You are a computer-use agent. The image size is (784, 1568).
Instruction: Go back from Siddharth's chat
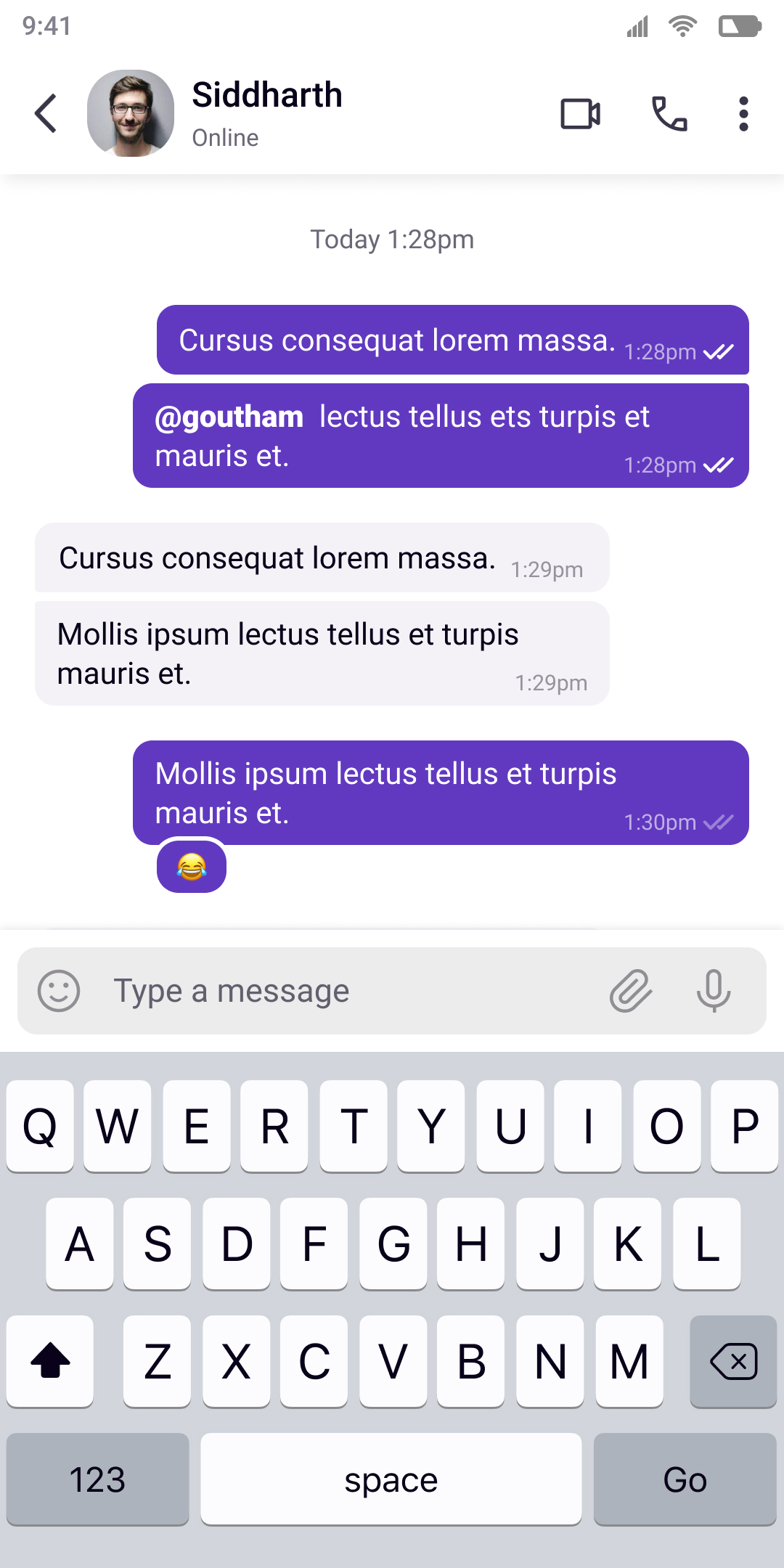(x=46, y=113)
